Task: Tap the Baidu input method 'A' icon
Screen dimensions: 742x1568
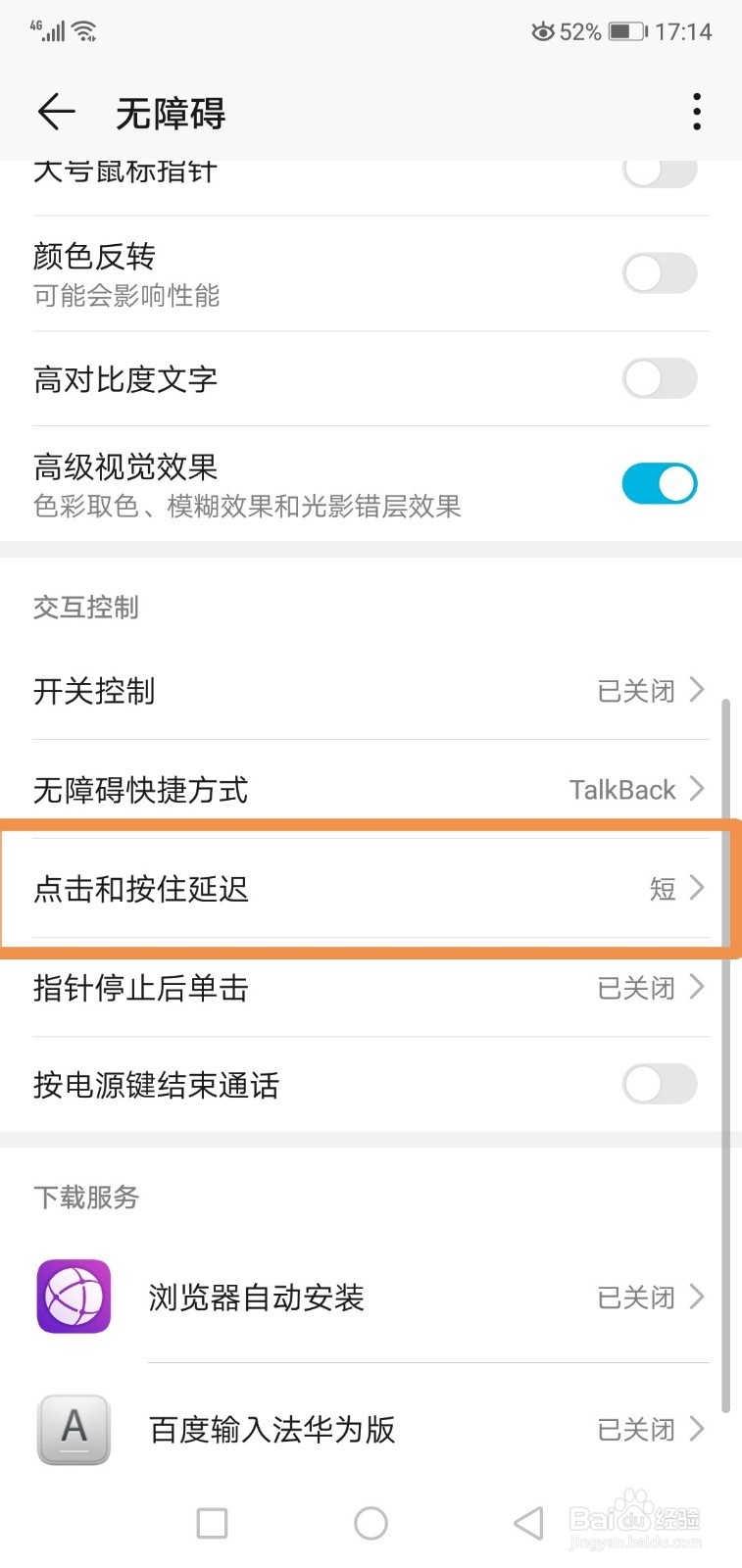Action: click(74, 1430)
